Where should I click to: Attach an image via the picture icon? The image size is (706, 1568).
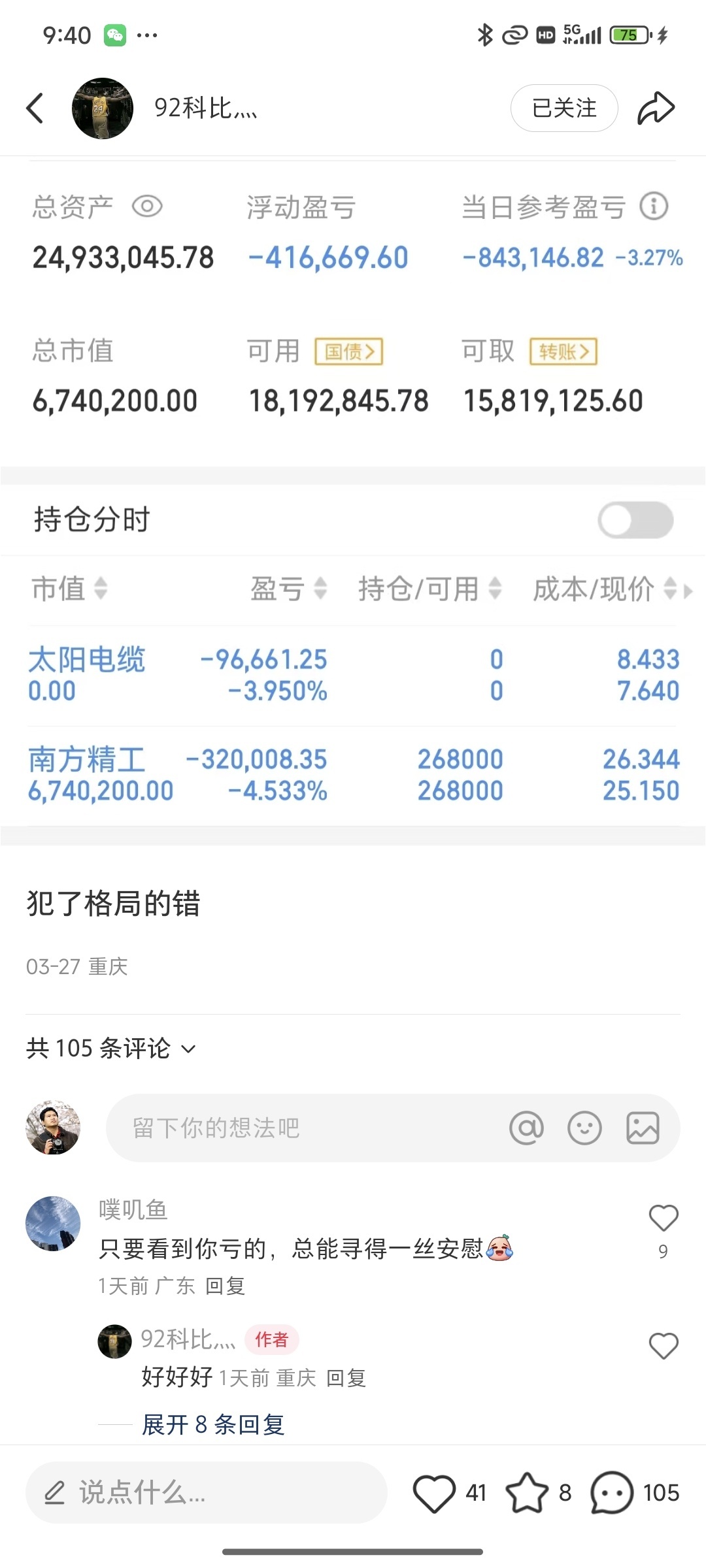tap(643, 1128)
